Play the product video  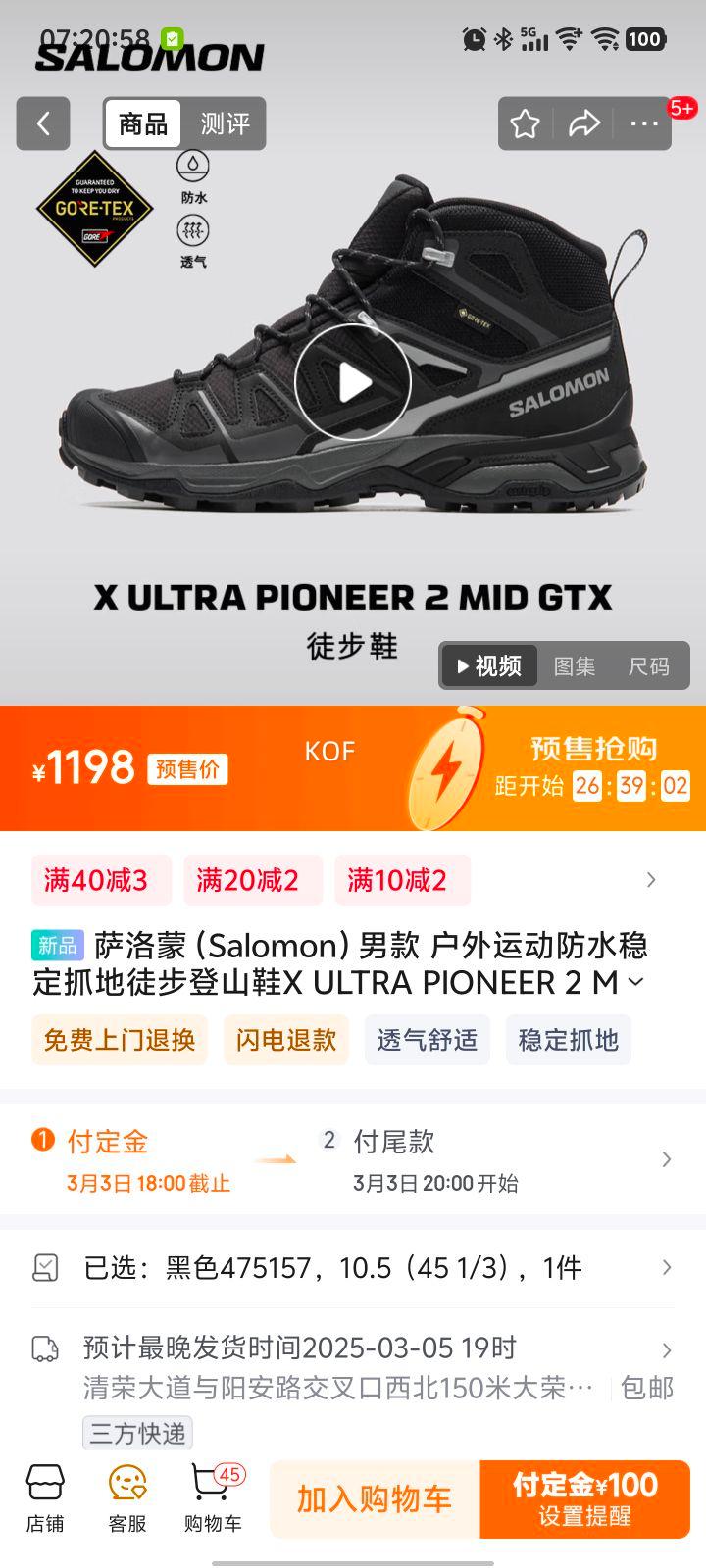tap(353, 383)
